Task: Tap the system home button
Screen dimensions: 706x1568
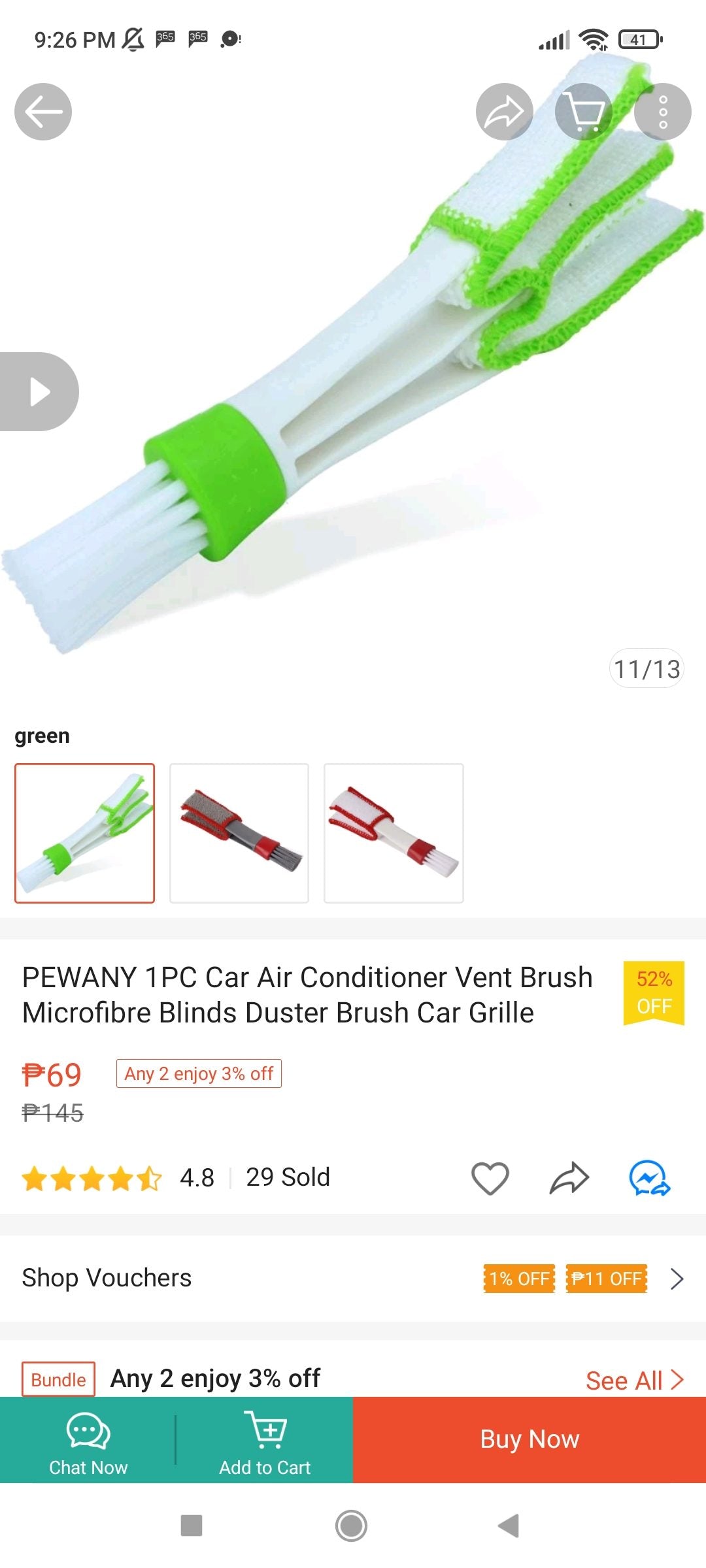Action: [352, 1526]
